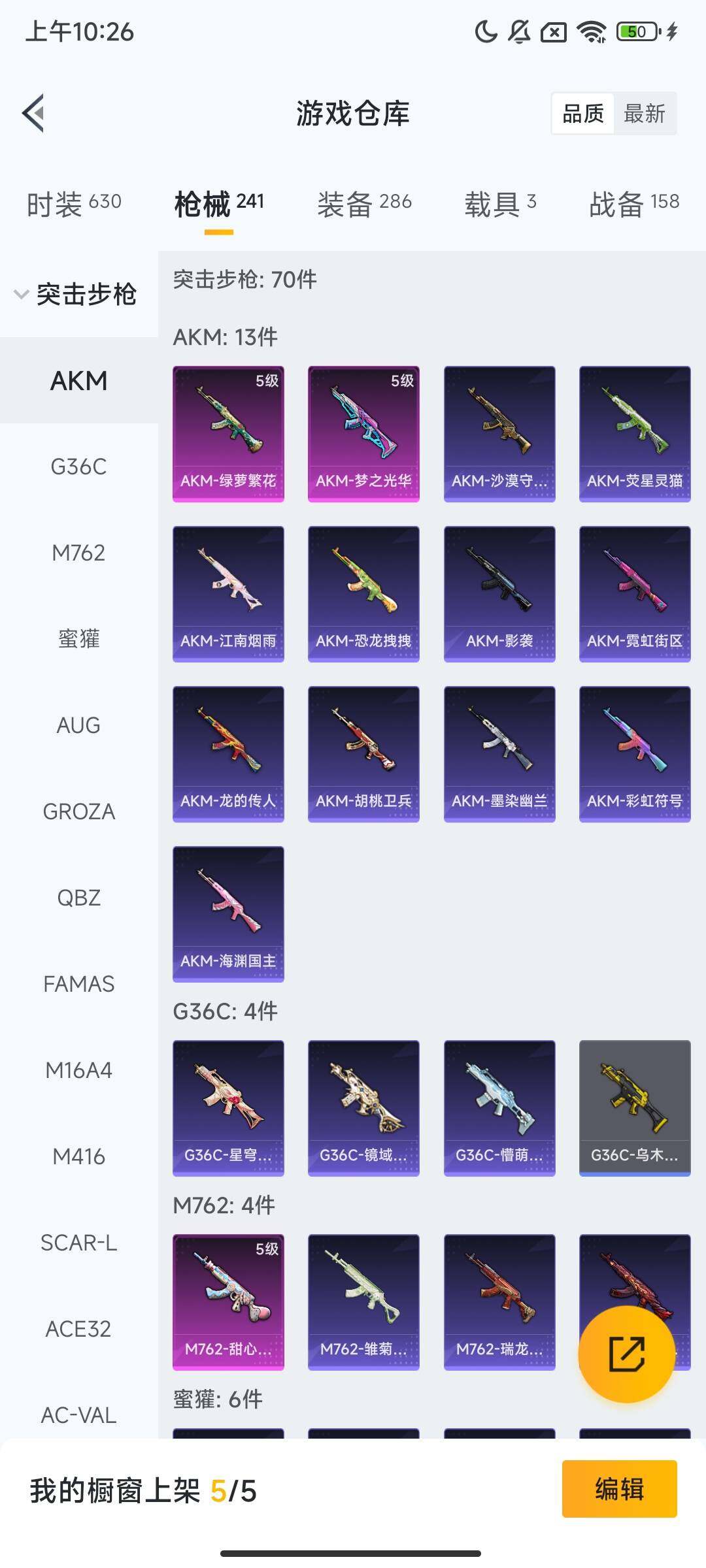Open the AKM-绿萝繁花 skin
This screenshot has width=706, height=1568.
[228, 434]
